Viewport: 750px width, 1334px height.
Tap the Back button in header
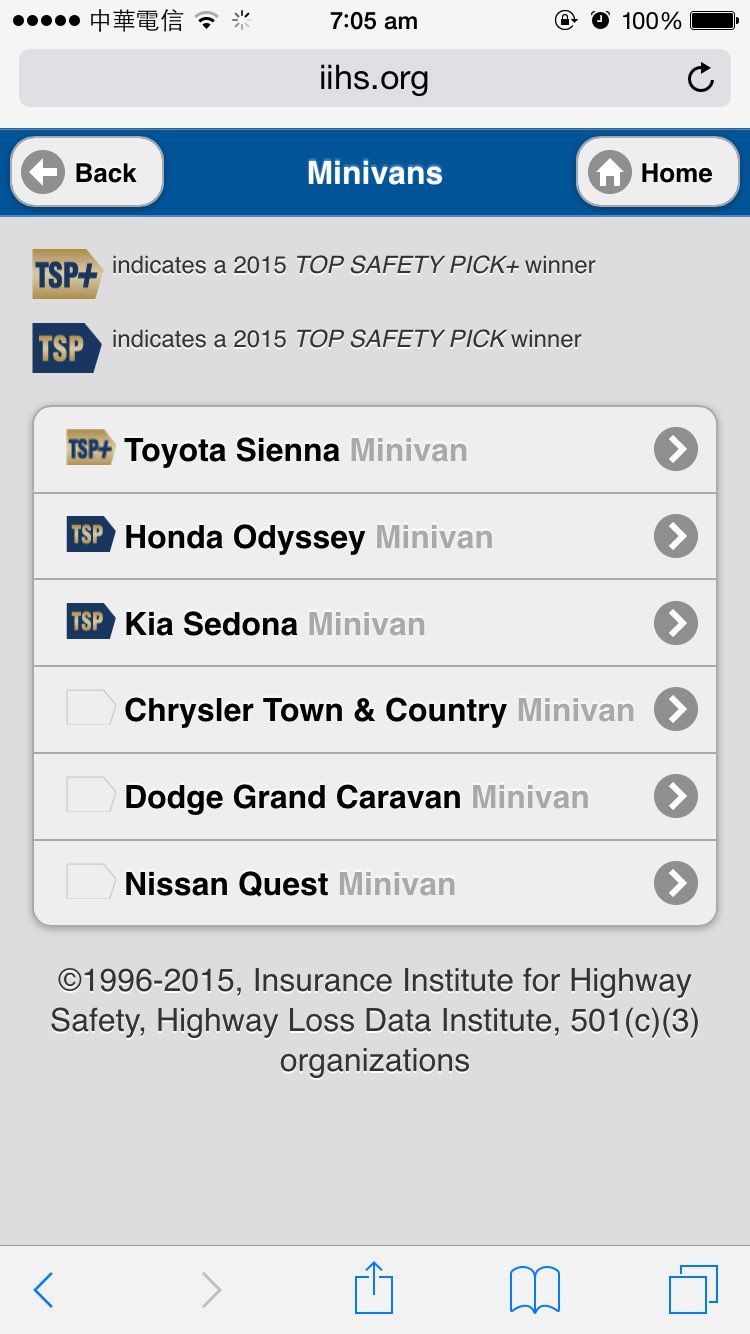pos(86,173)
